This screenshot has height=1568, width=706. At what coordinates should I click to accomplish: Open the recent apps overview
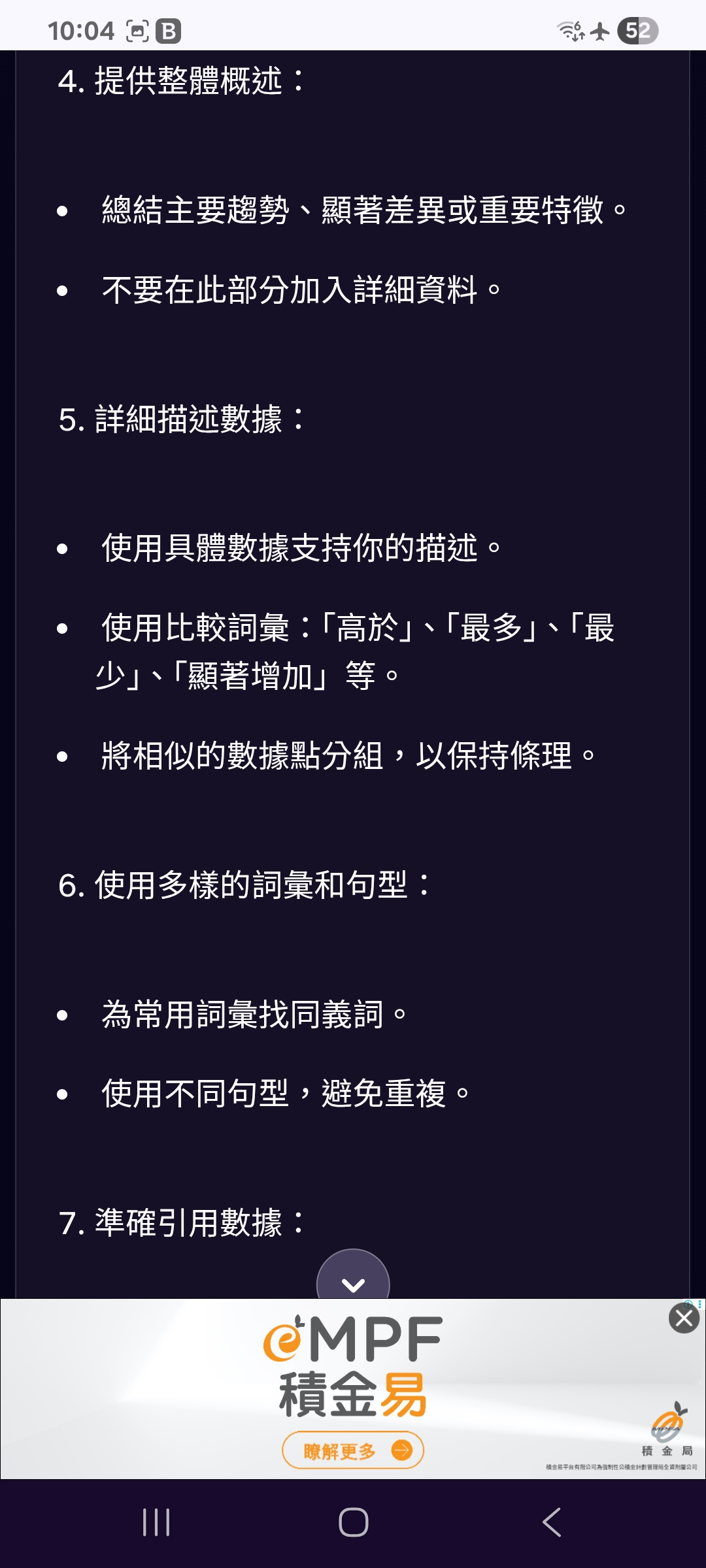click(x=156, y=1522)
